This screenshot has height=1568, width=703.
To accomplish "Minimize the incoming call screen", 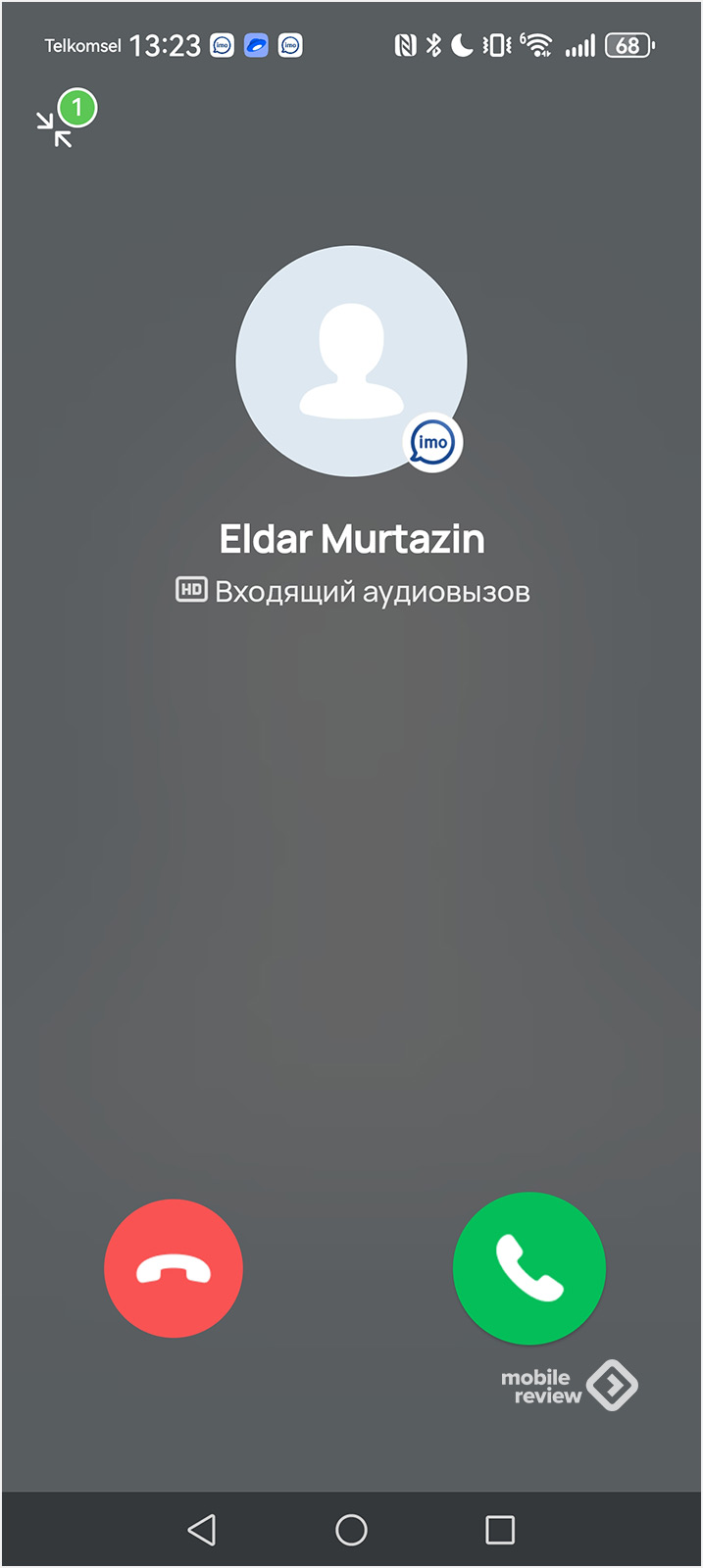I will point(55,129).
